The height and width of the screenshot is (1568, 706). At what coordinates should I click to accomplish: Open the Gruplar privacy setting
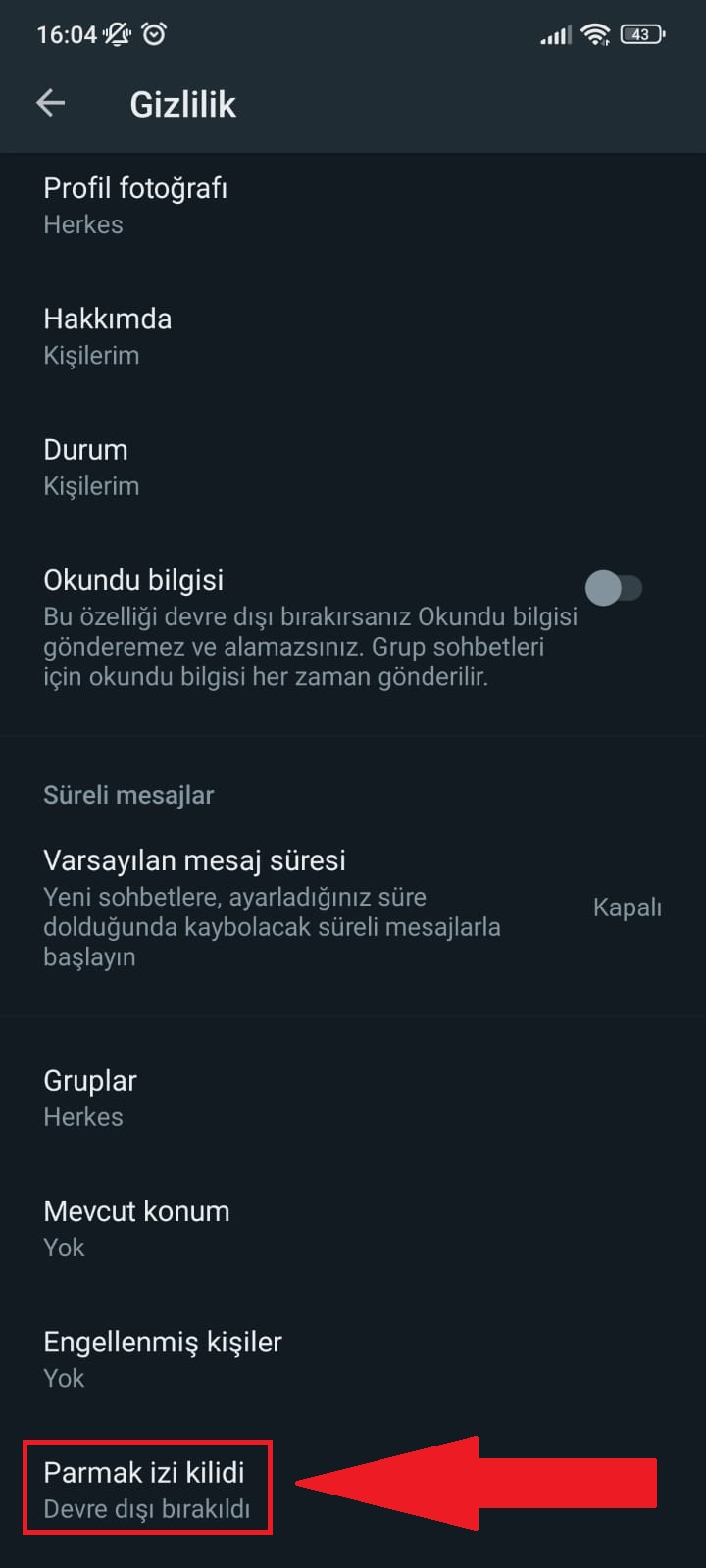(90, 1098)
